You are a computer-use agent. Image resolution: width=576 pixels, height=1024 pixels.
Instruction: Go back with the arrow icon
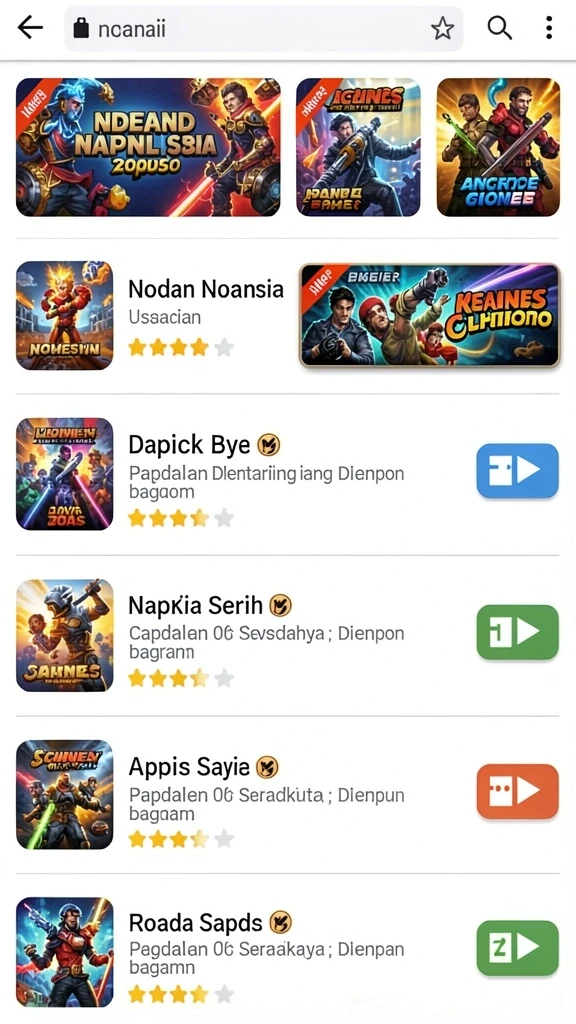coord(30,27)
